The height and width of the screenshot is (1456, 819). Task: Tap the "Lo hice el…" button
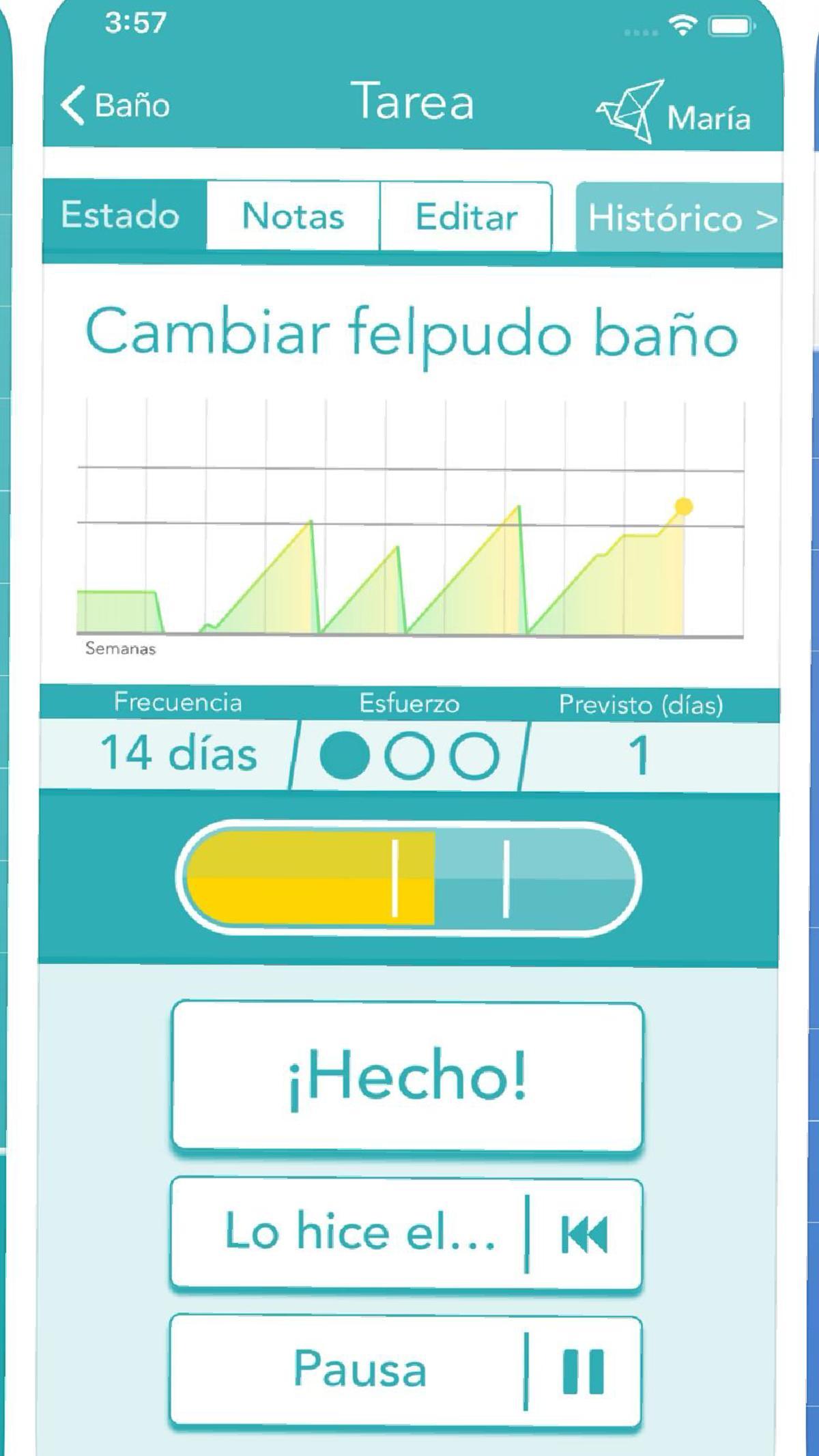pyautogui.click(x=407, y=1233)
